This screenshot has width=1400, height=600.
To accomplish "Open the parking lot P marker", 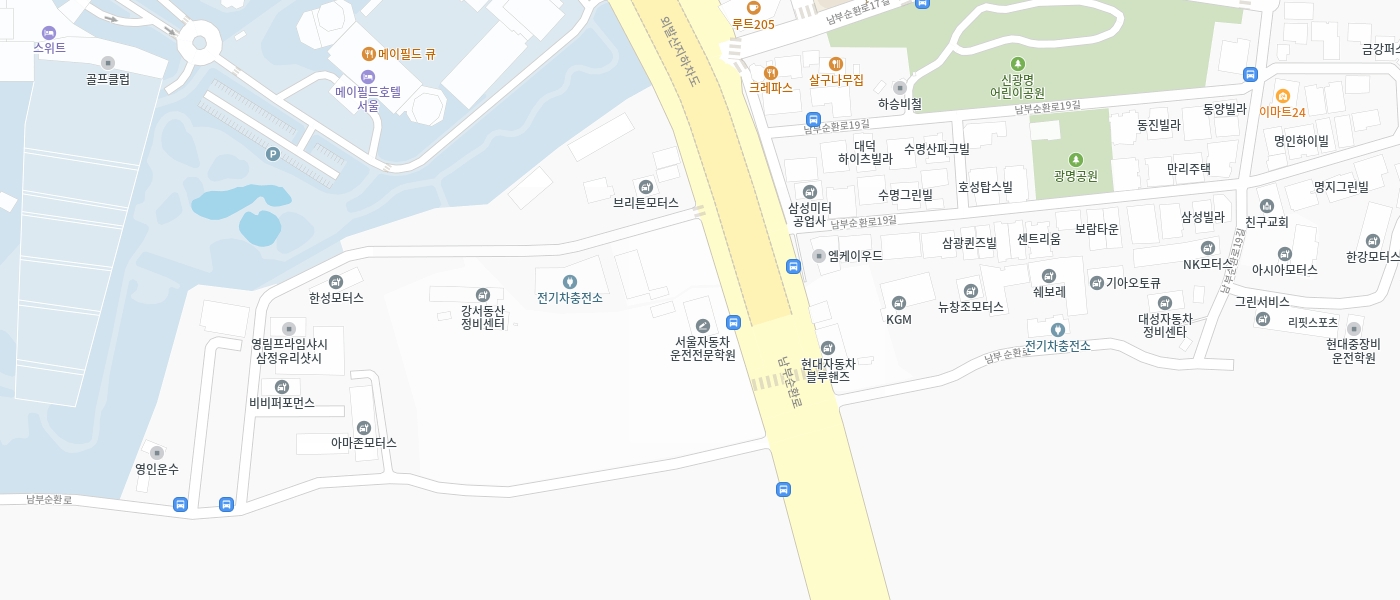I will pyautogui.click(x=272, y=153).
